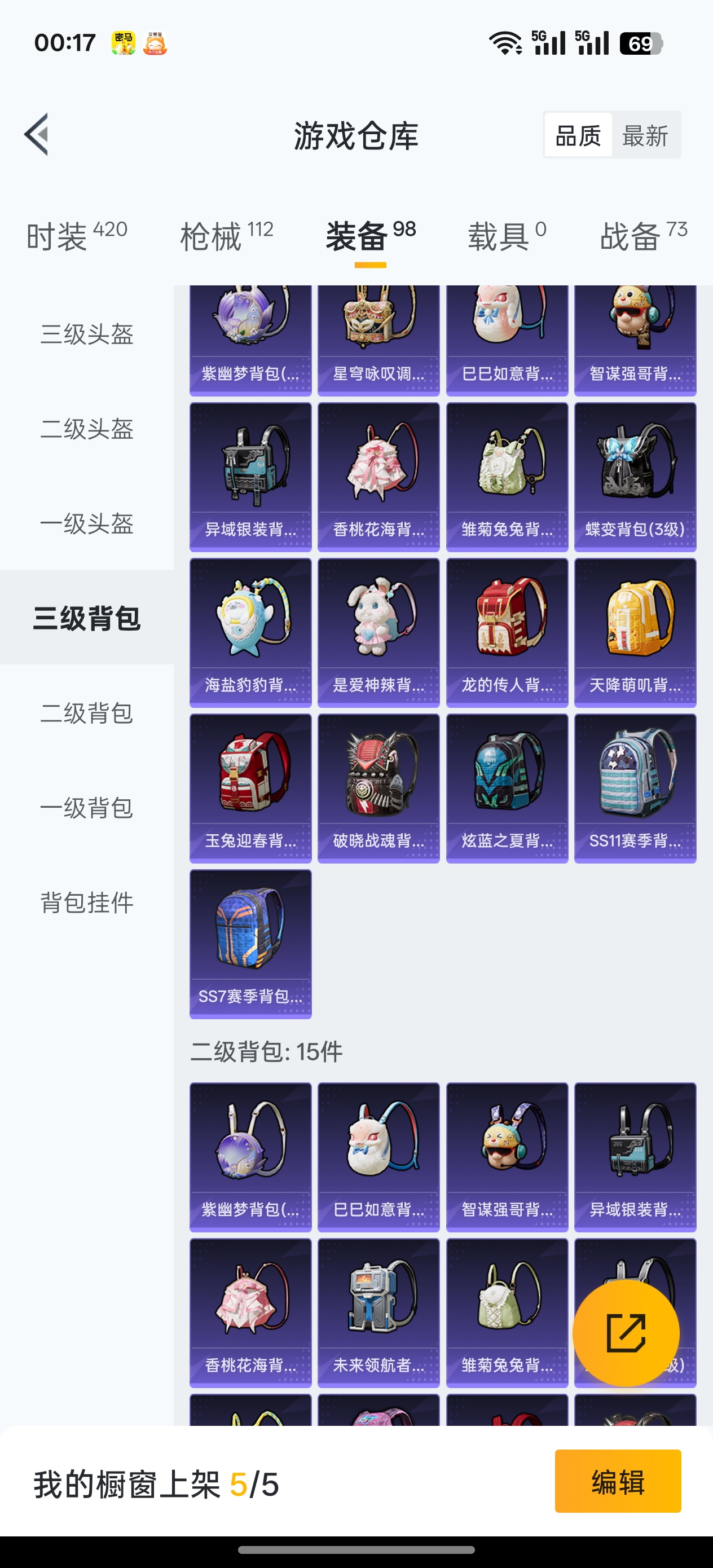View 海盐豹豹背包 item
713x1568 pixels.
250,632
